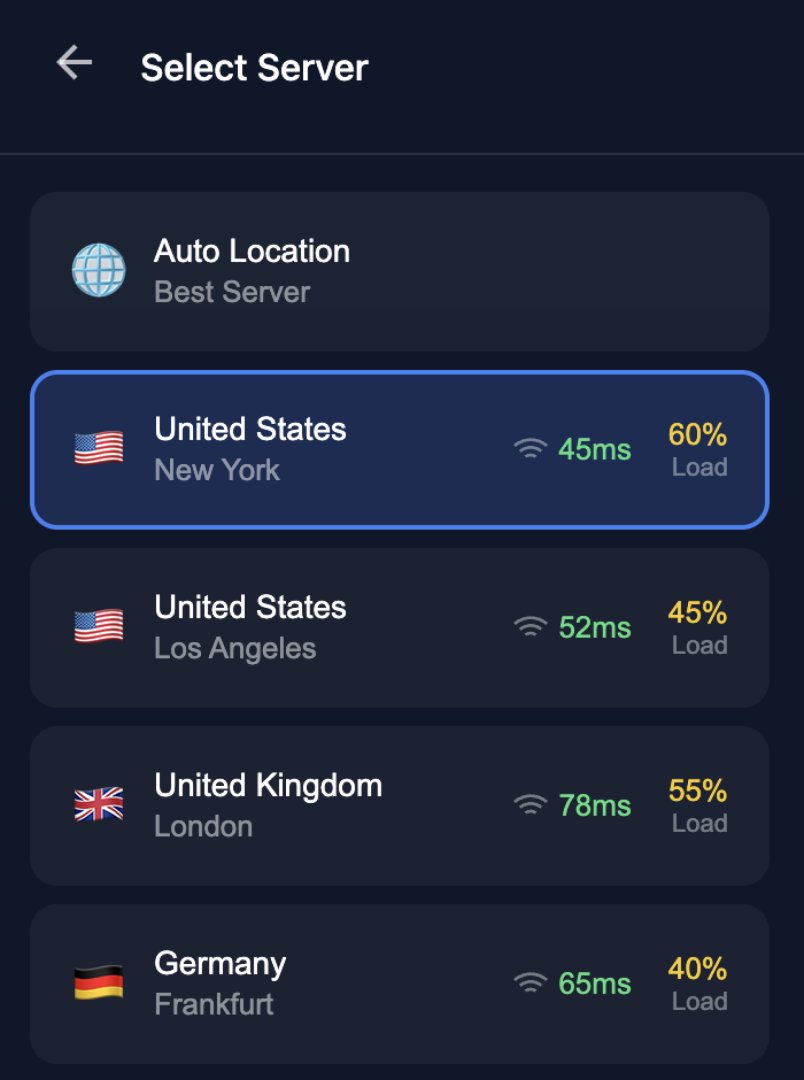This screenshot has height=1080, width=804.
Task: Click the globe icon for Auto Location
Action: click(x=97, y=270)
